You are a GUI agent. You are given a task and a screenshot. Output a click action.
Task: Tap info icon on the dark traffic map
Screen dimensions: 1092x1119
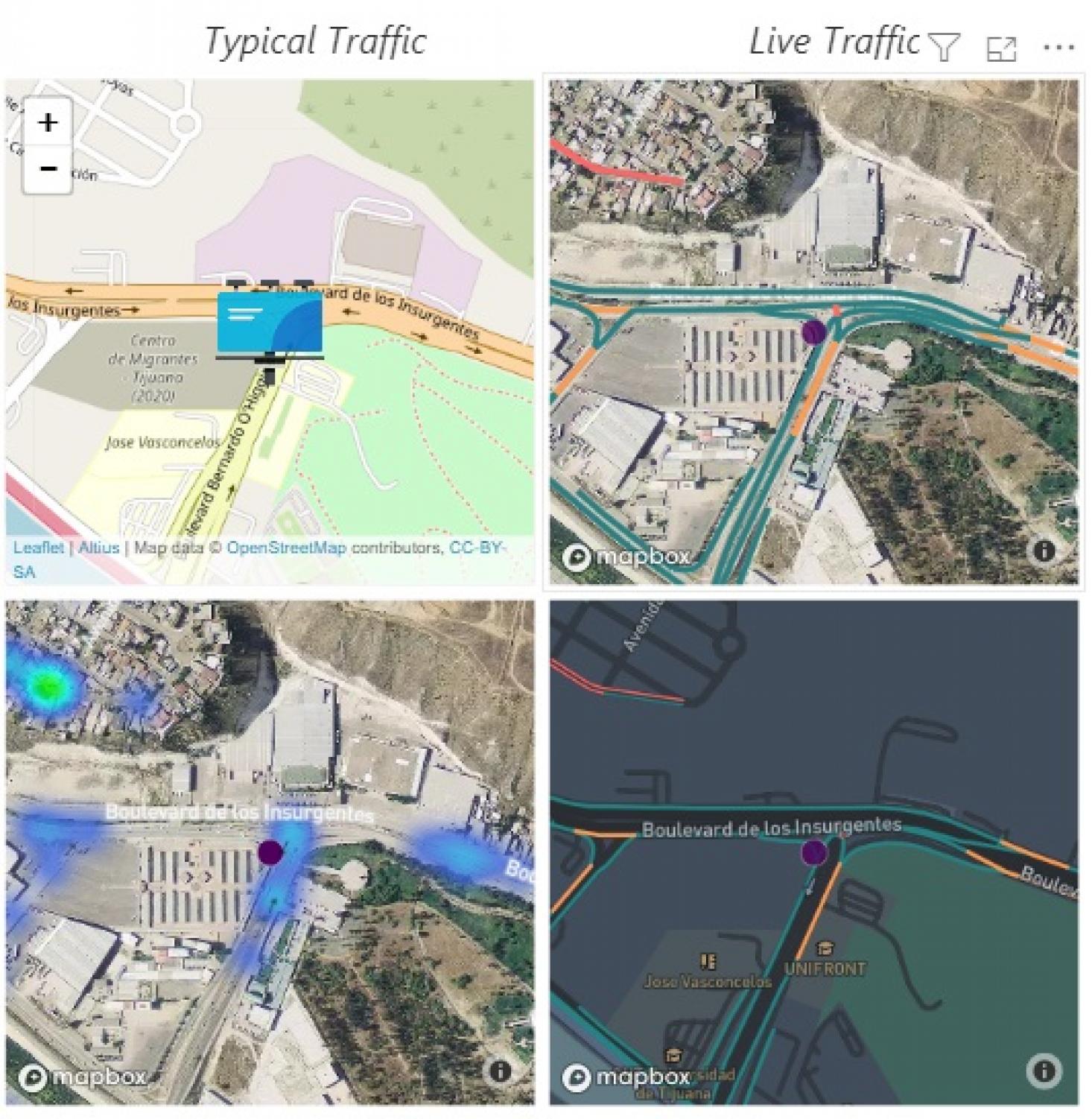1044,1071
